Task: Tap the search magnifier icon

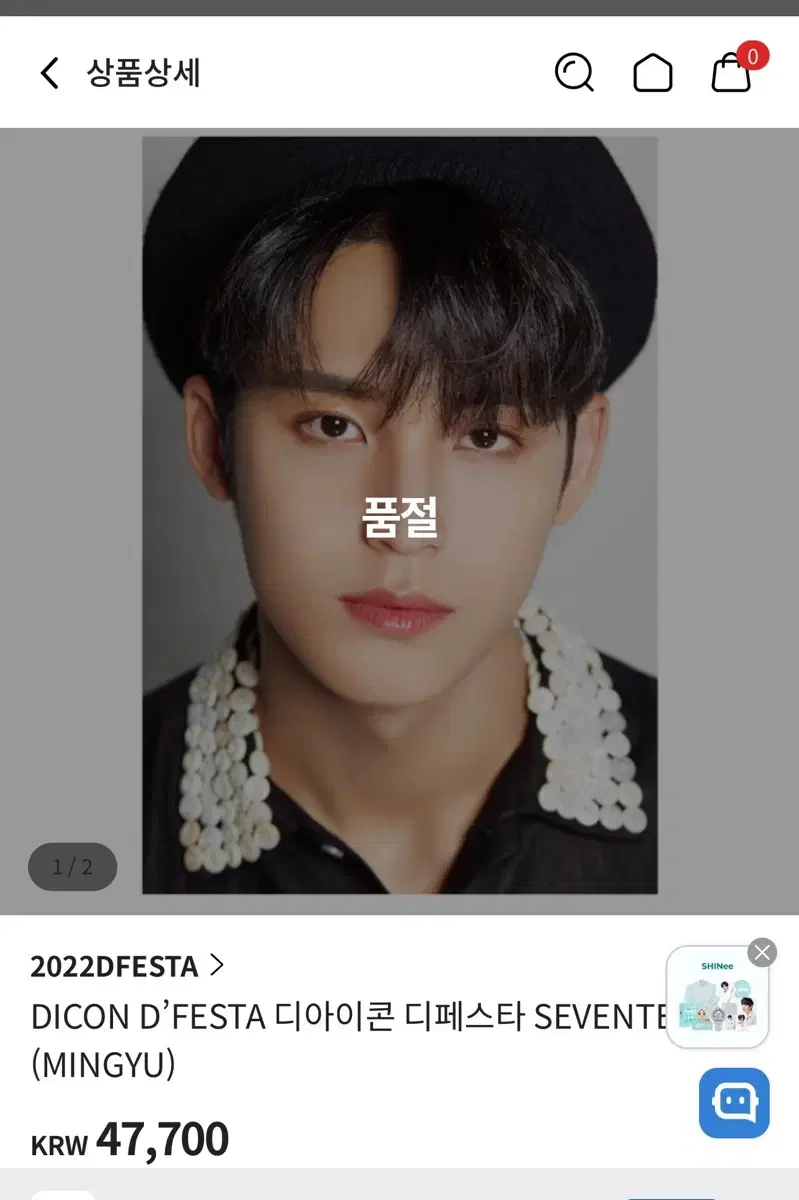Action: click(573, 73)
